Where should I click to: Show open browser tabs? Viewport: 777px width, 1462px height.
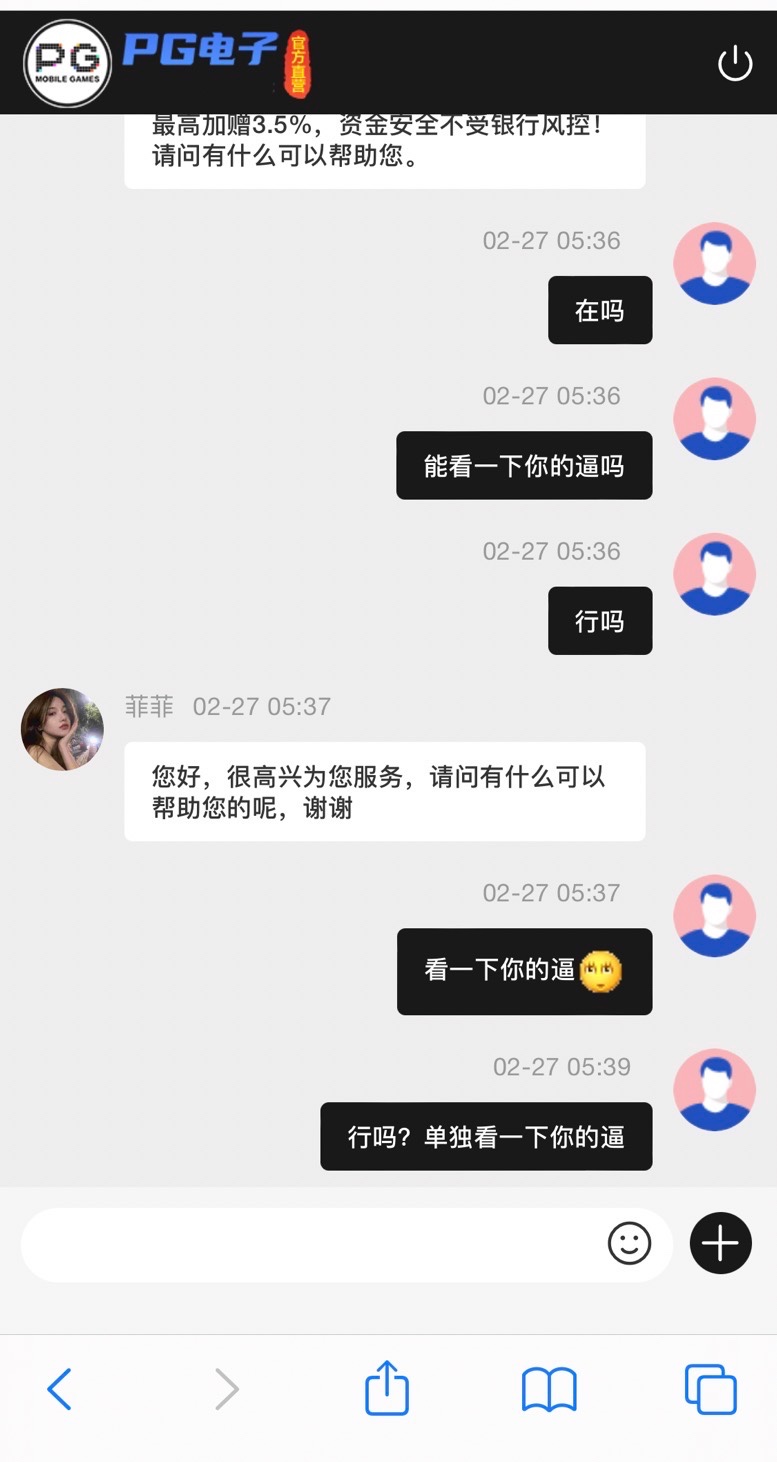(710, 1389)
